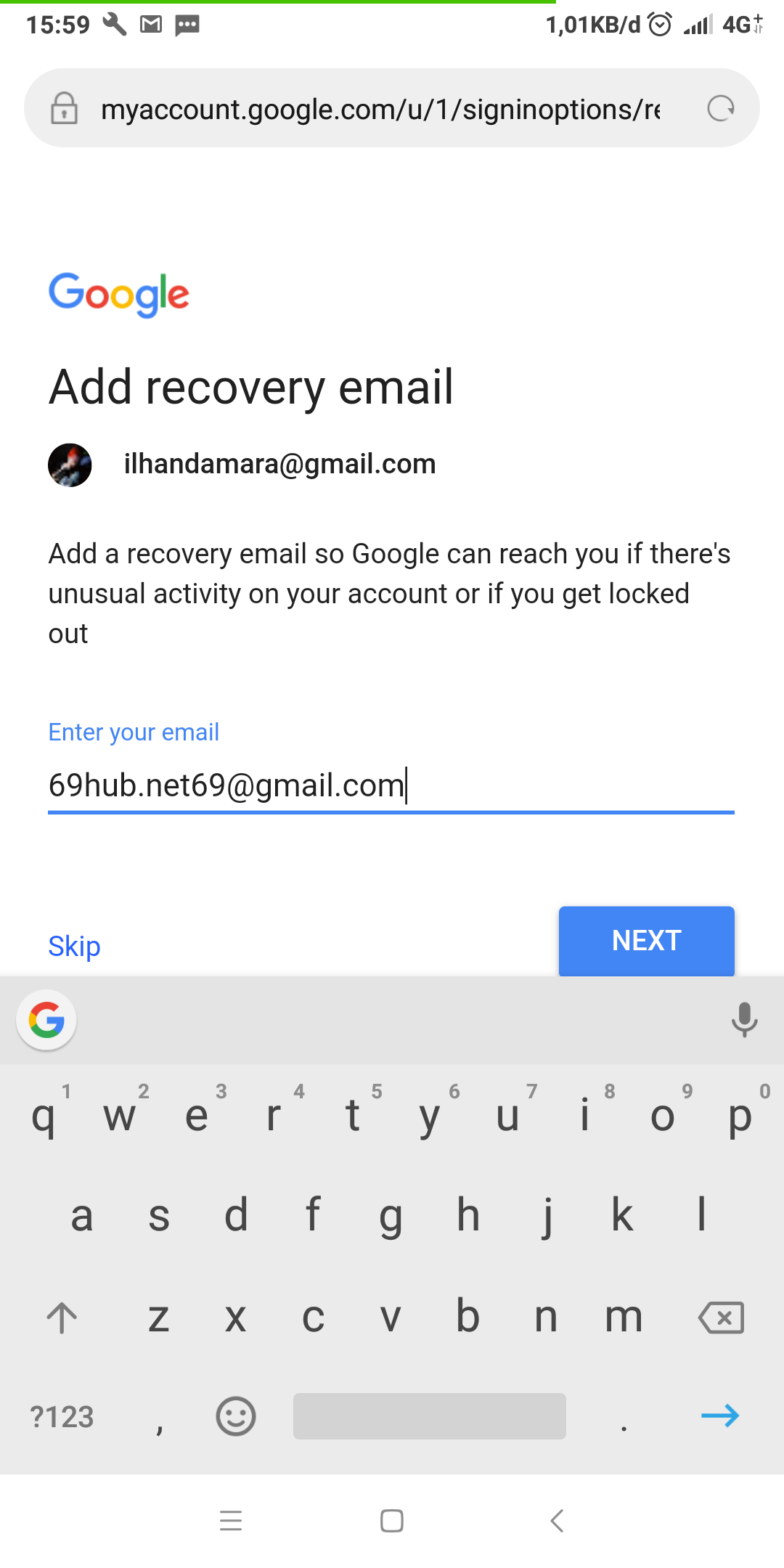This screenshot has width=784, height=1568.
Task: View site security lock info
Action: click(64, 109)
